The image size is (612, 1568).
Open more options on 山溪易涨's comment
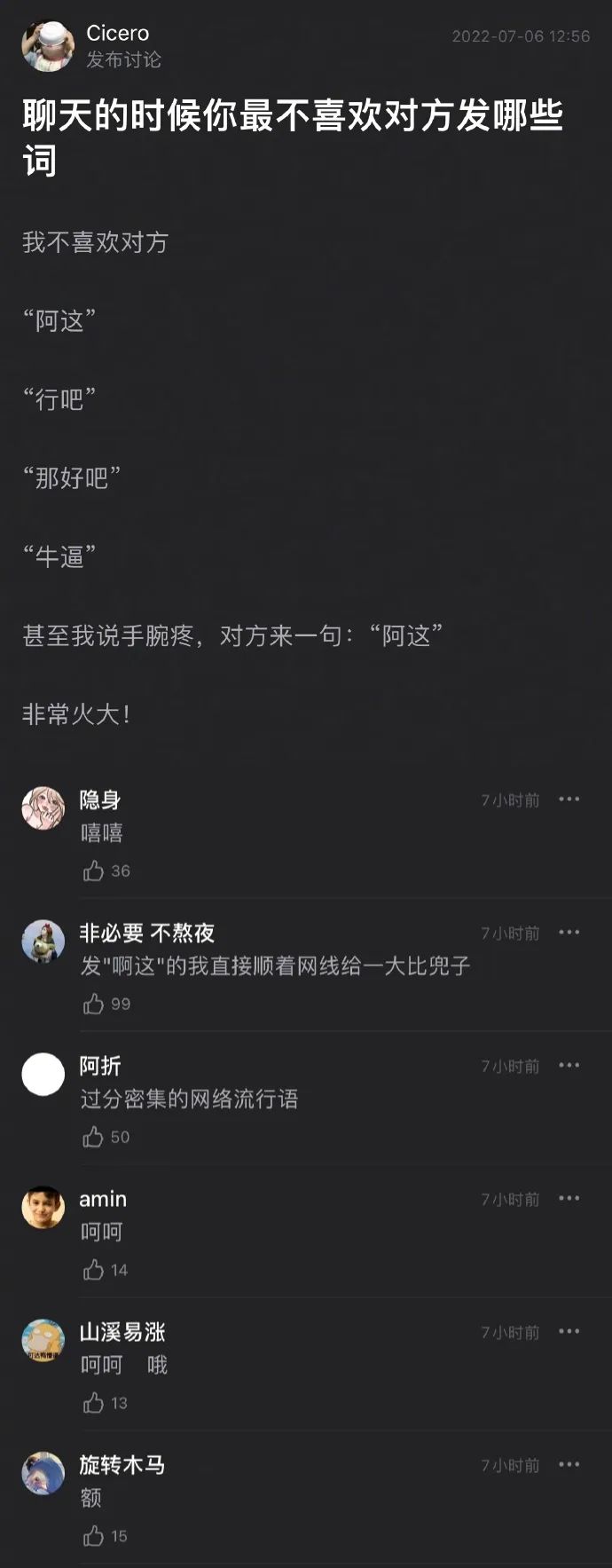click(569, 1332)
